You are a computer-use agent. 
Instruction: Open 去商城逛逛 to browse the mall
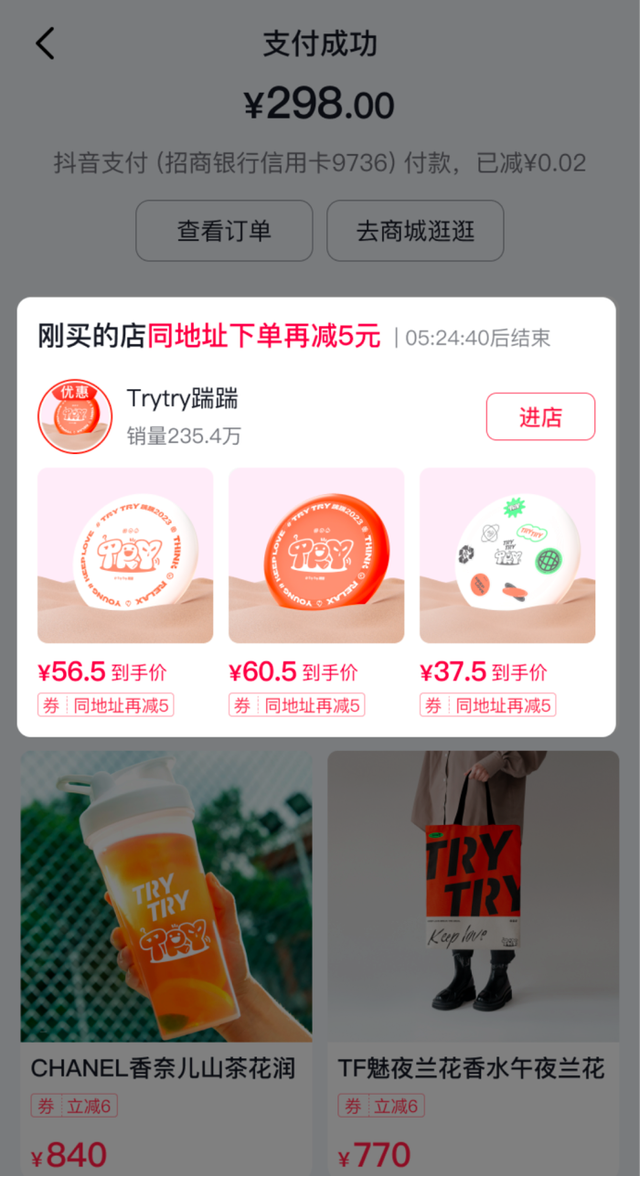coord(415,231)
